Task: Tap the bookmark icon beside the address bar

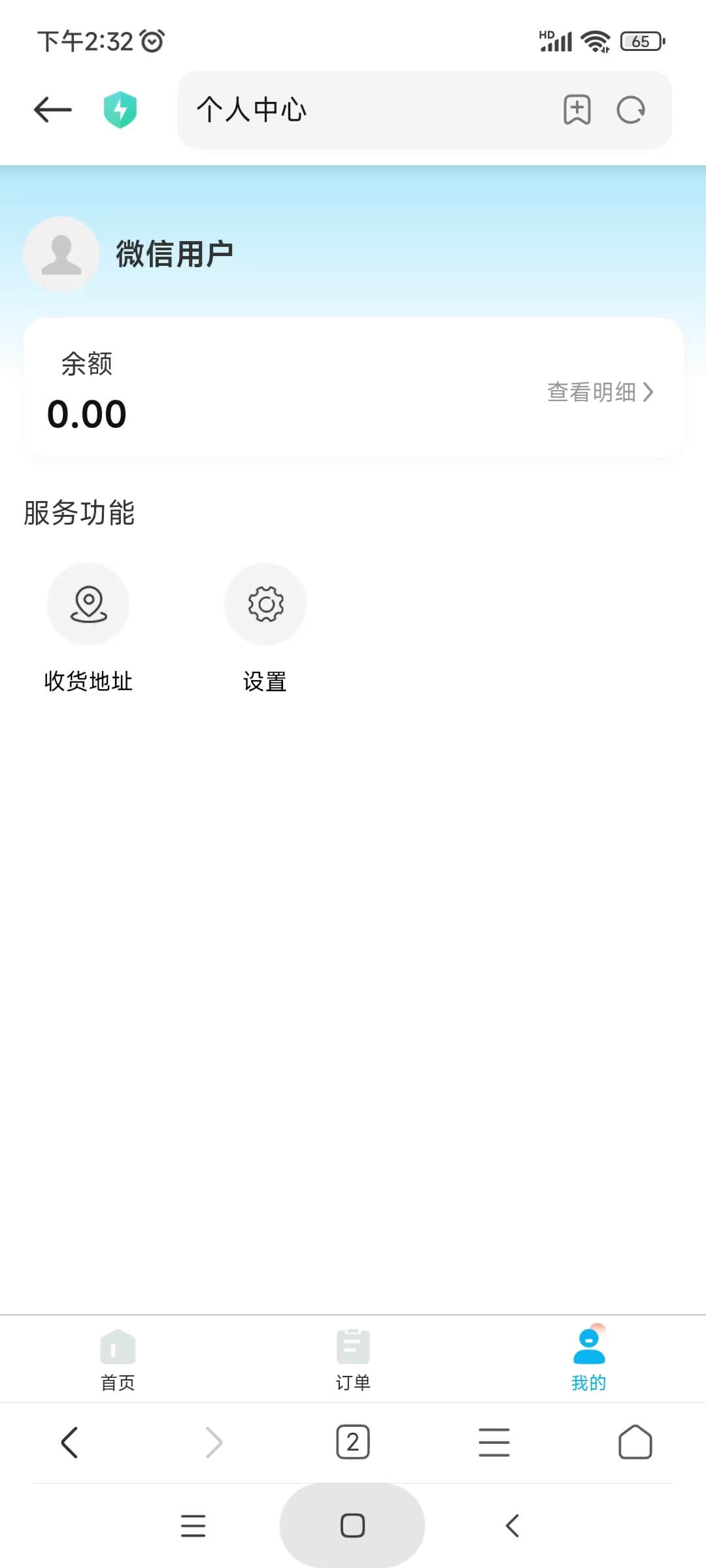Action: coord(578,110)
